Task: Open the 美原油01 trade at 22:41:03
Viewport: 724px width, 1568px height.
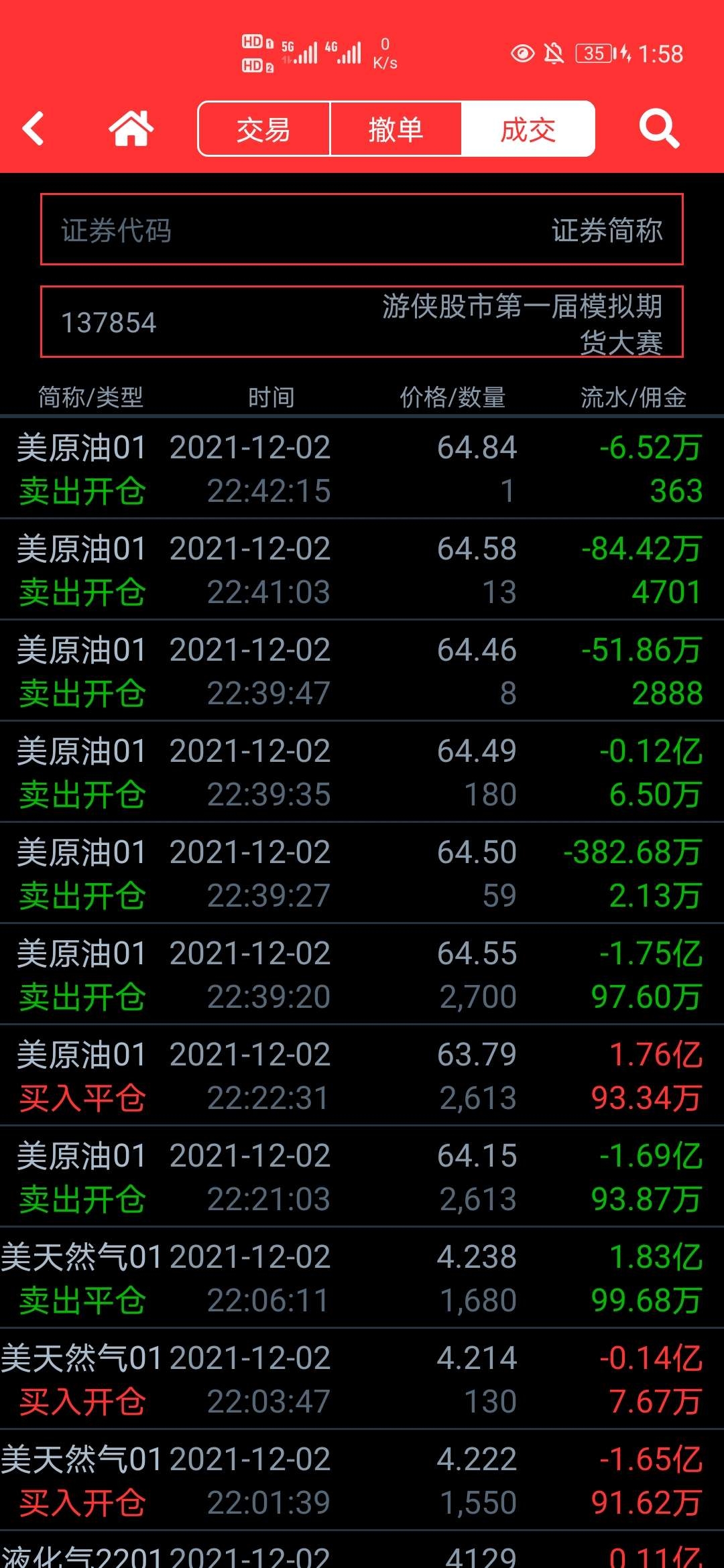Action: coord(362,570)
